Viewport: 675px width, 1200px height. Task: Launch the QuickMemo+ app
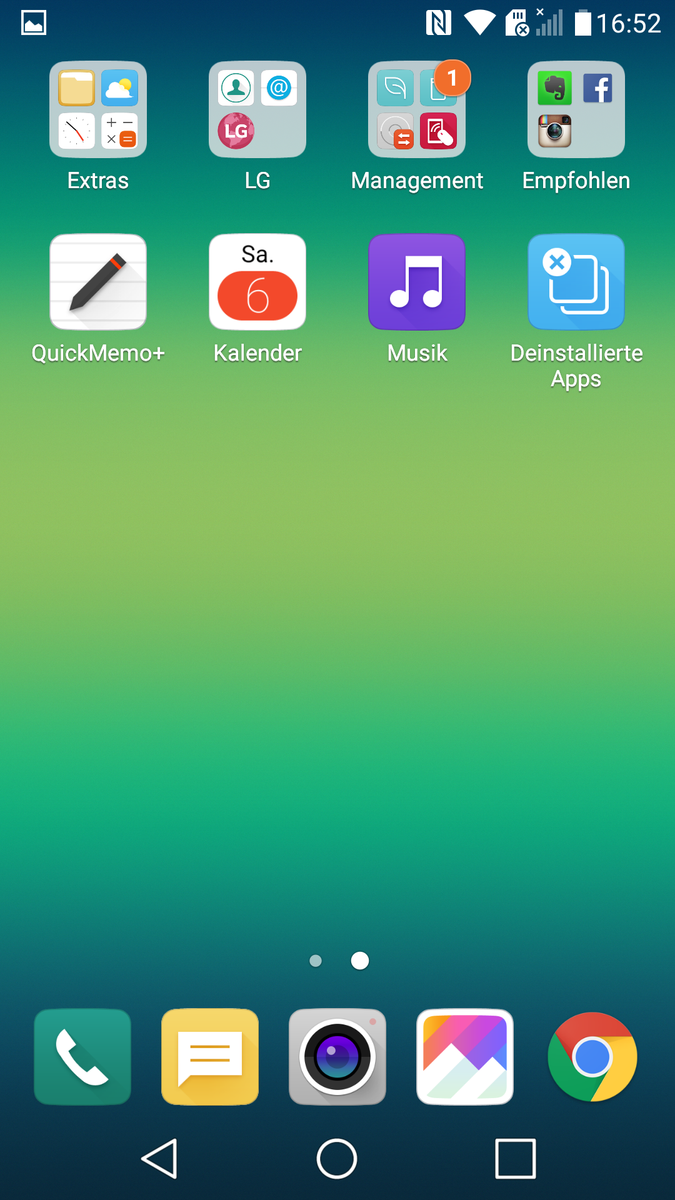tap(98, 282)
